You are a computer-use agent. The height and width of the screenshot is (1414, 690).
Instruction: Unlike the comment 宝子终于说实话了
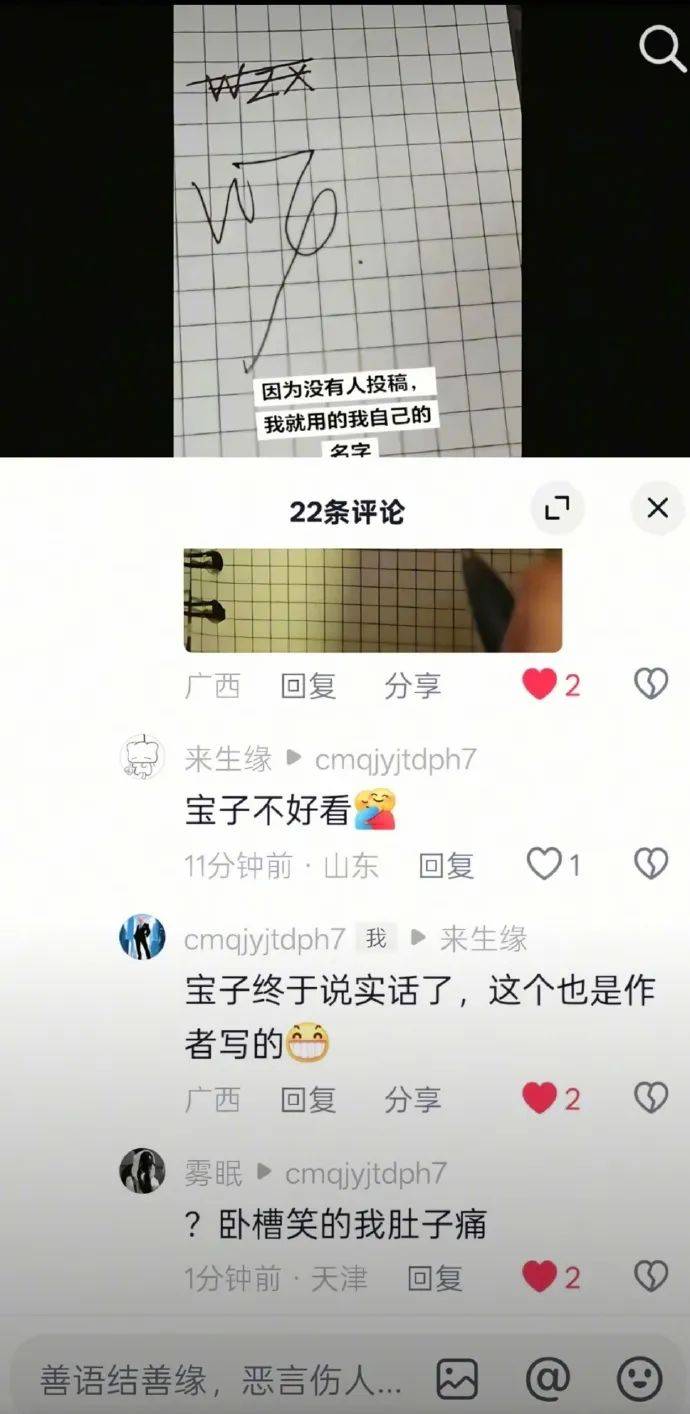pyautogui.click(x=540, y=1099)
